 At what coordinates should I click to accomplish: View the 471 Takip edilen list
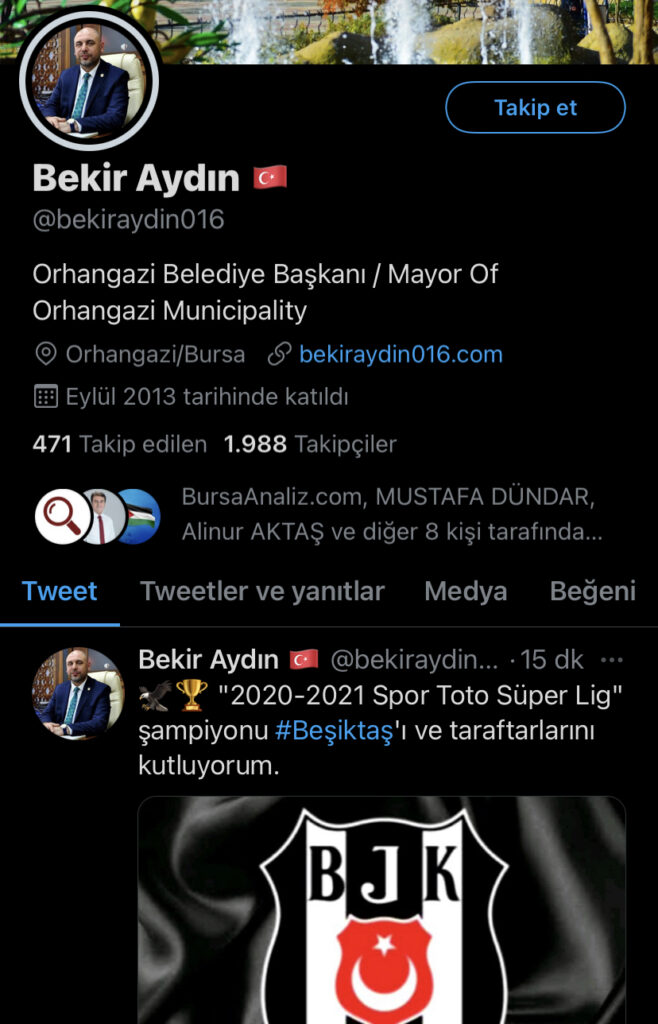click(120, 444)
